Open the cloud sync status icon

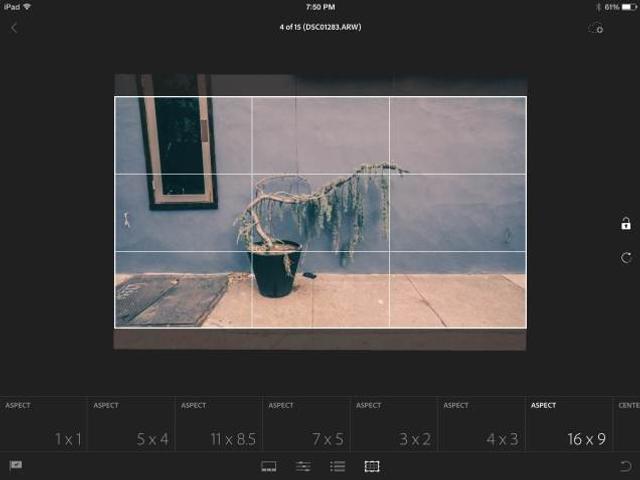(x=596, y=28)
